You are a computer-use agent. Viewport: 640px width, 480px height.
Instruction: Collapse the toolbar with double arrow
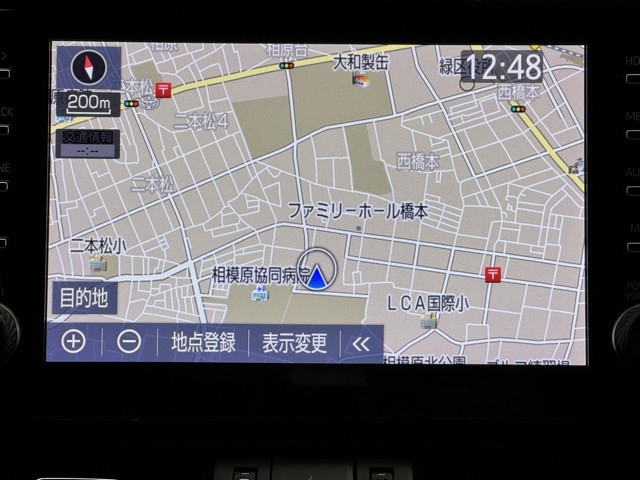tap(360, 343)
